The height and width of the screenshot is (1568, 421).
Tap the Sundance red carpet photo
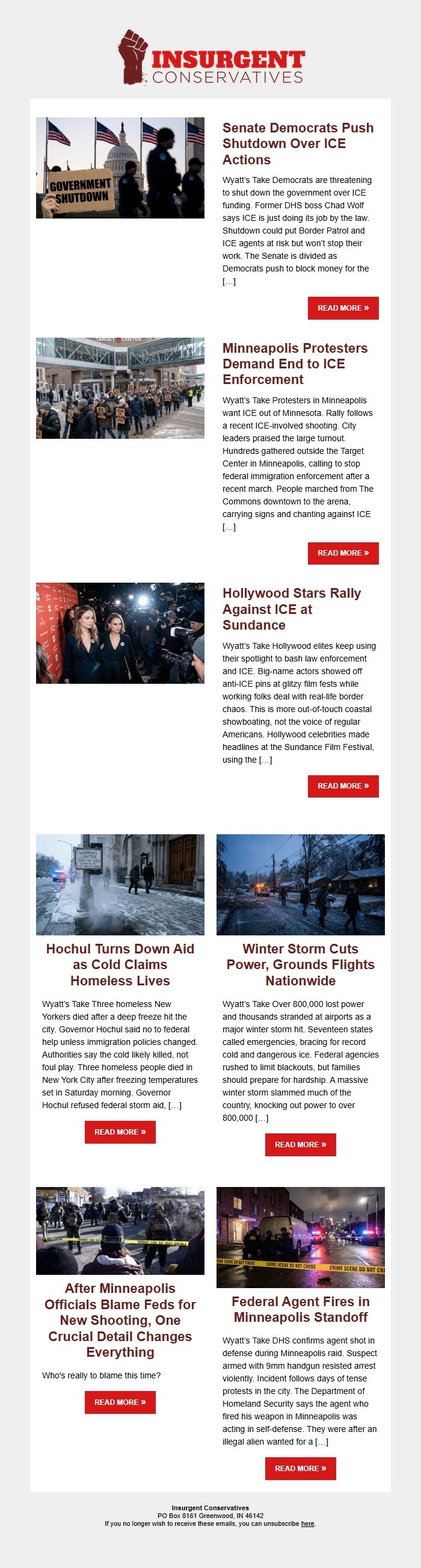point(120,633)
